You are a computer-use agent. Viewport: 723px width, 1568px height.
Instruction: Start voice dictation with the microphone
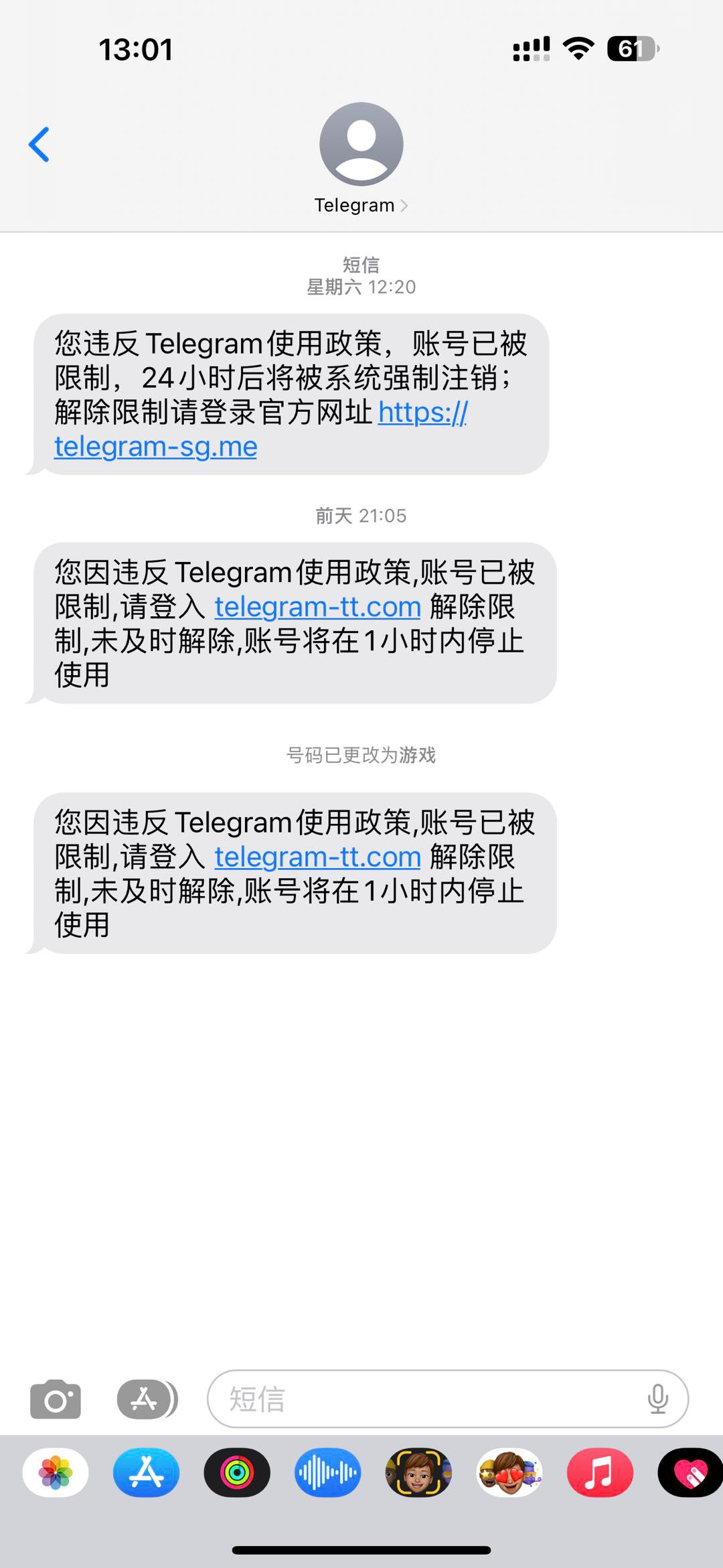657,1399
